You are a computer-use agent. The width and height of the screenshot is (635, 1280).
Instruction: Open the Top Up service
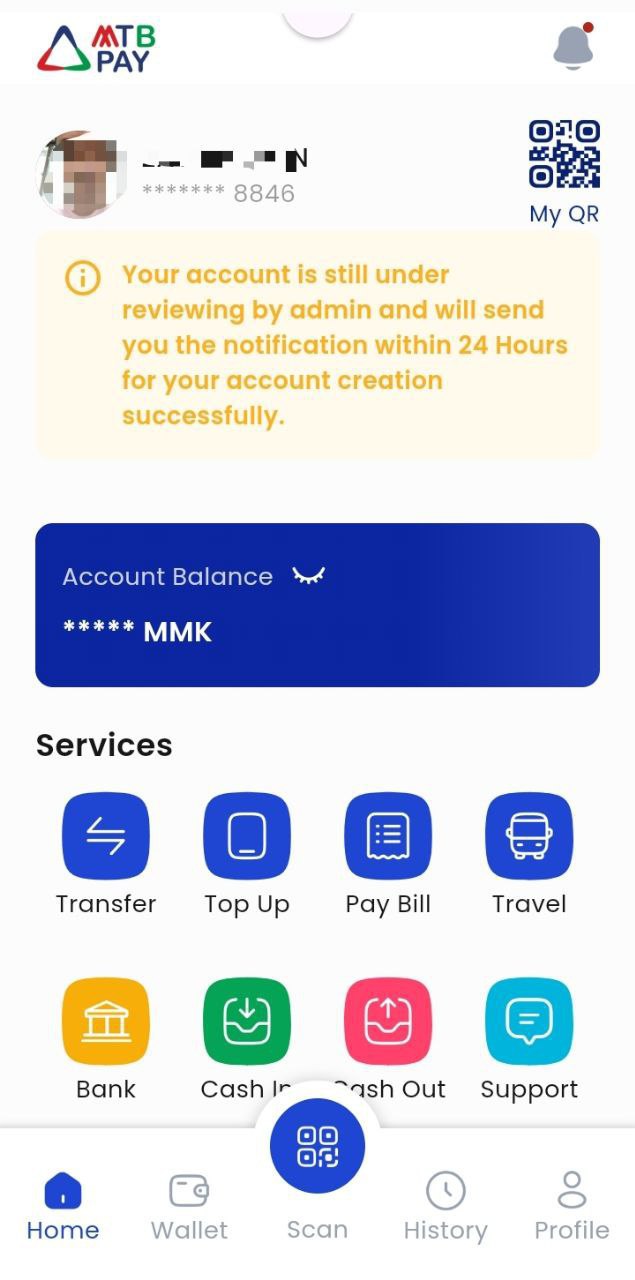[x=247, y=836]
